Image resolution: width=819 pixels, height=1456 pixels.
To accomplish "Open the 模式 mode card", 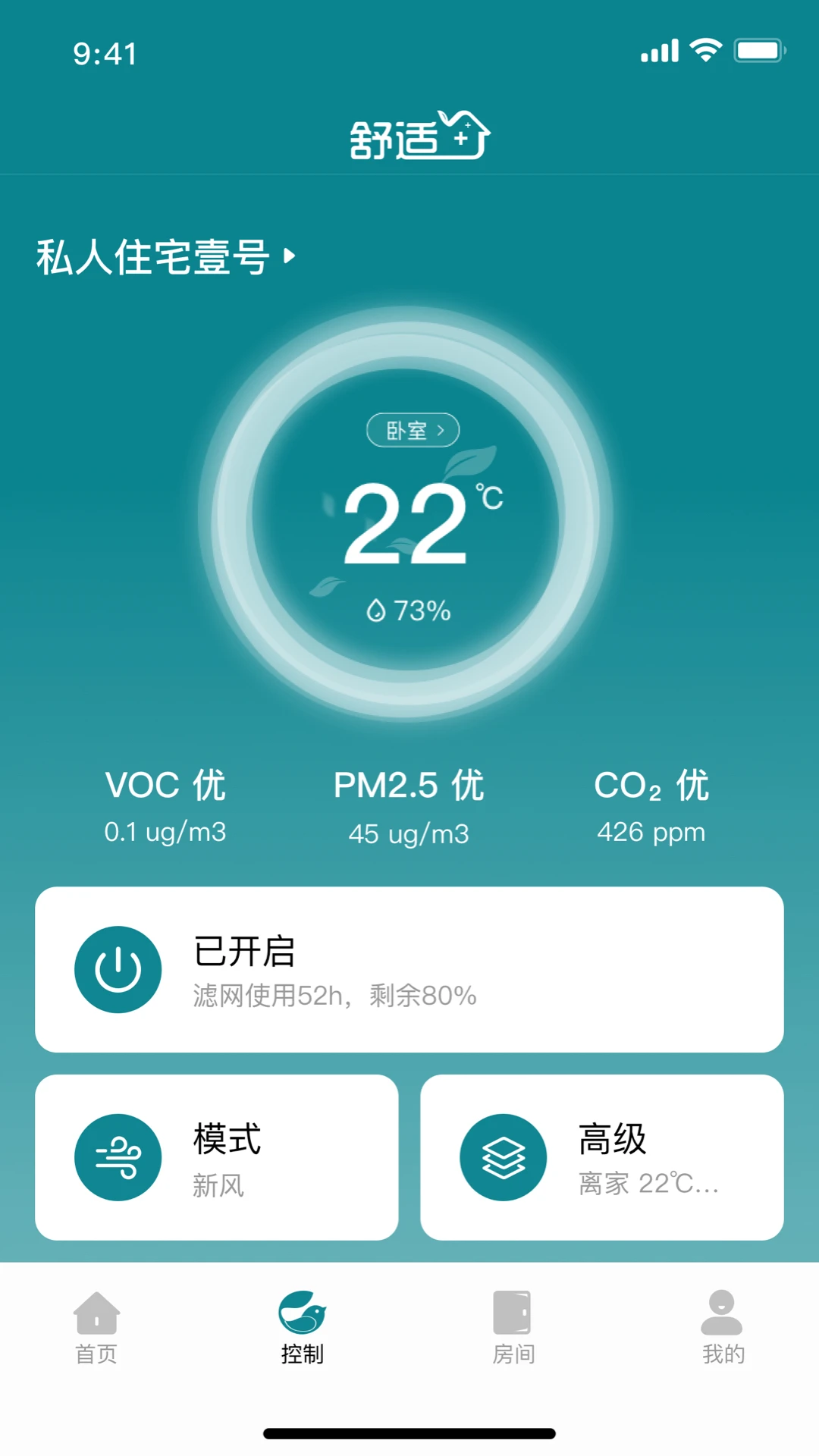I will tap(217, 1156).
